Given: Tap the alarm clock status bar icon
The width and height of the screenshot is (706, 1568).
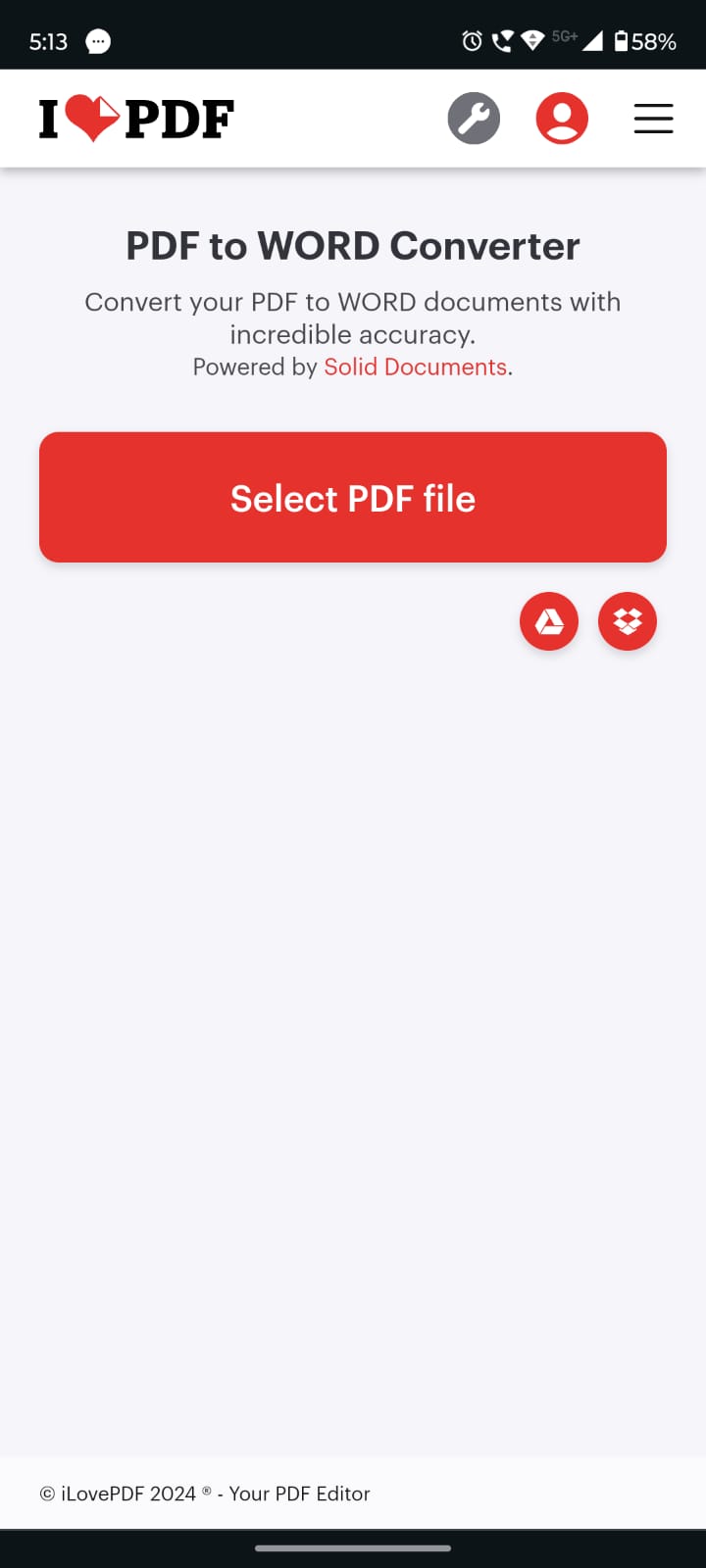Looking at the screenshot, I should click(470, 40).
